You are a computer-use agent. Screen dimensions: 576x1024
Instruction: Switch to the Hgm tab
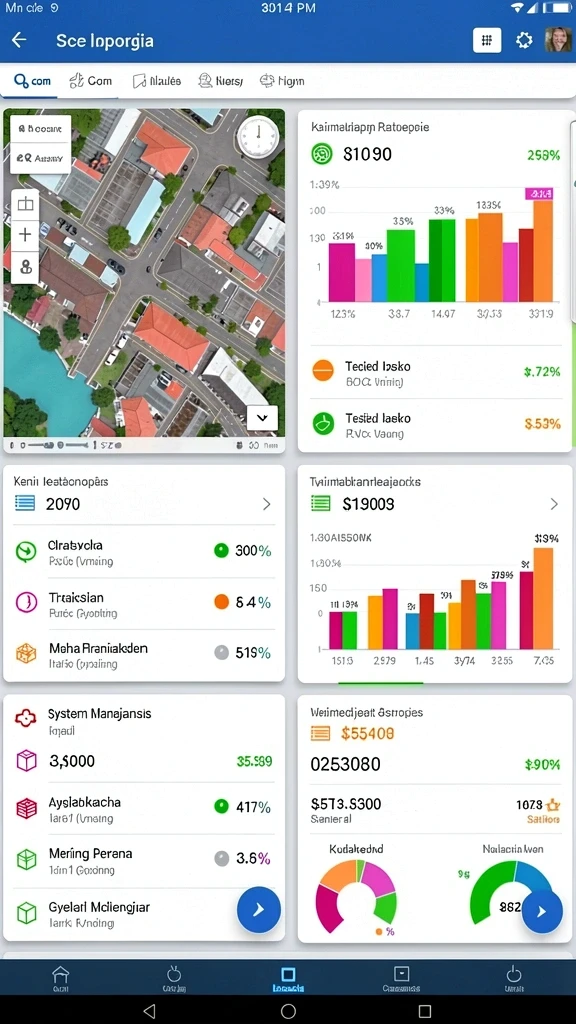click(x=282, y=81)
